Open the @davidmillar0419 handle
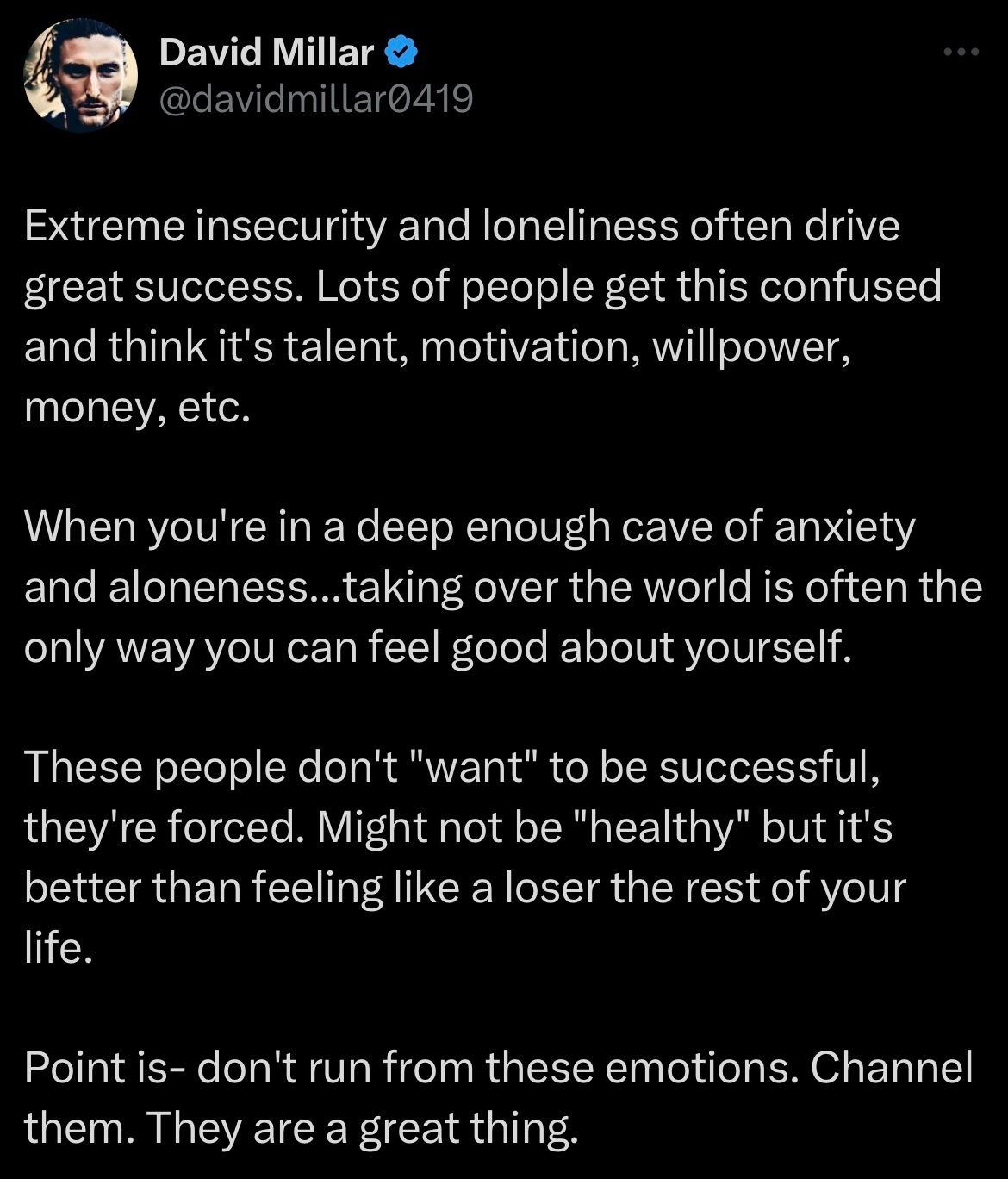 tap(316, 100)
